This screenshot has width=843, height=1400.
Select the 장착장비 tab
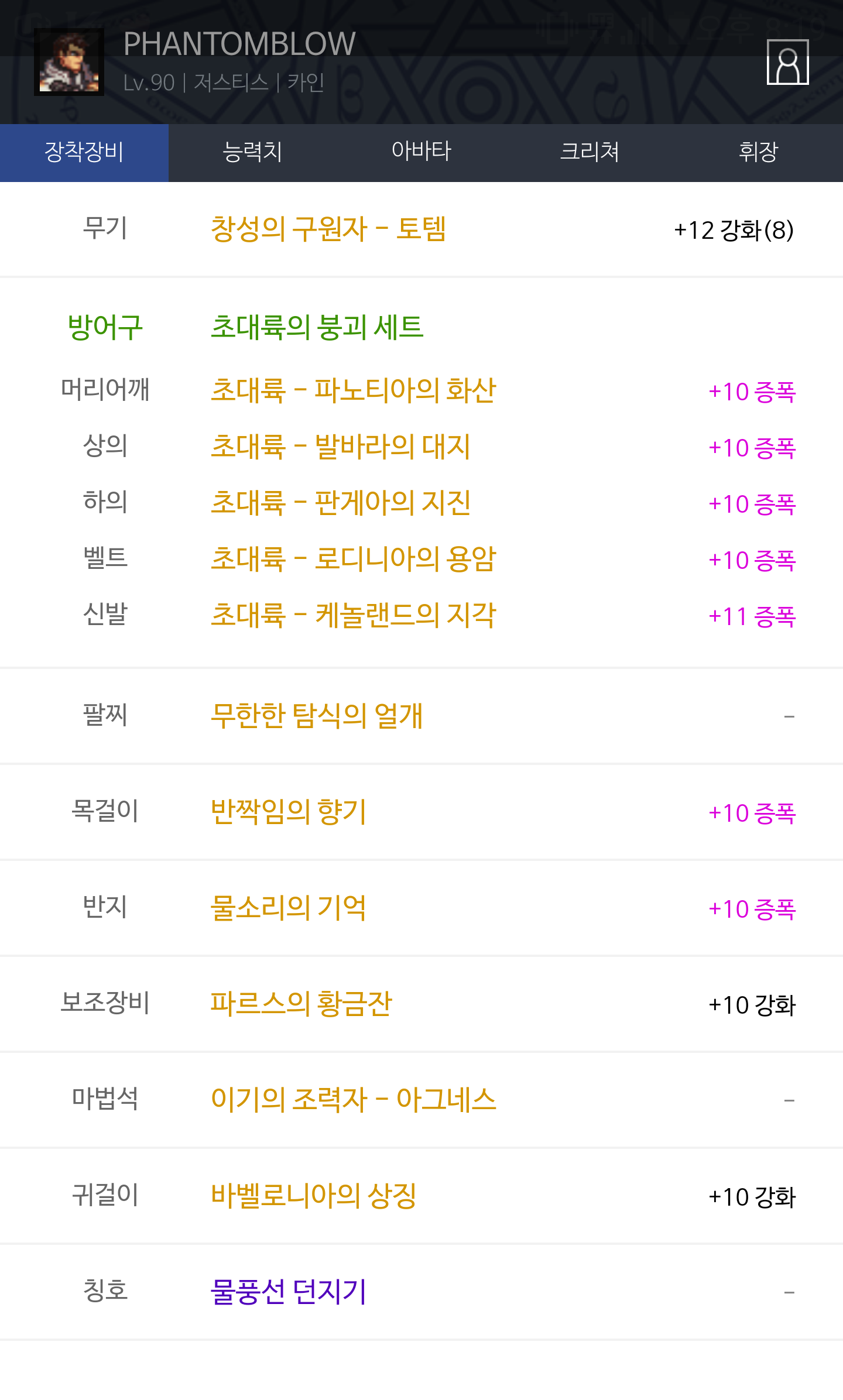[x=84, y=152]
